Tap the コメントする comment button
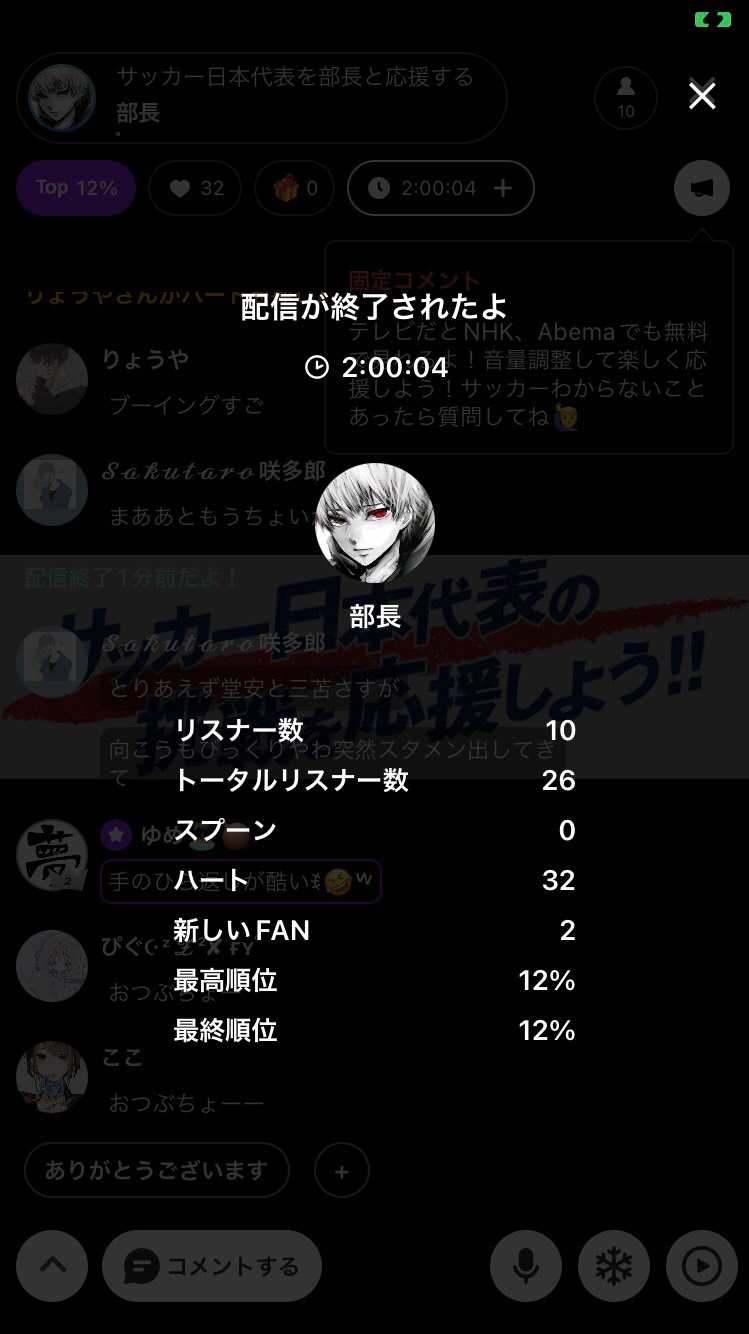 [x=212, y=1266]
